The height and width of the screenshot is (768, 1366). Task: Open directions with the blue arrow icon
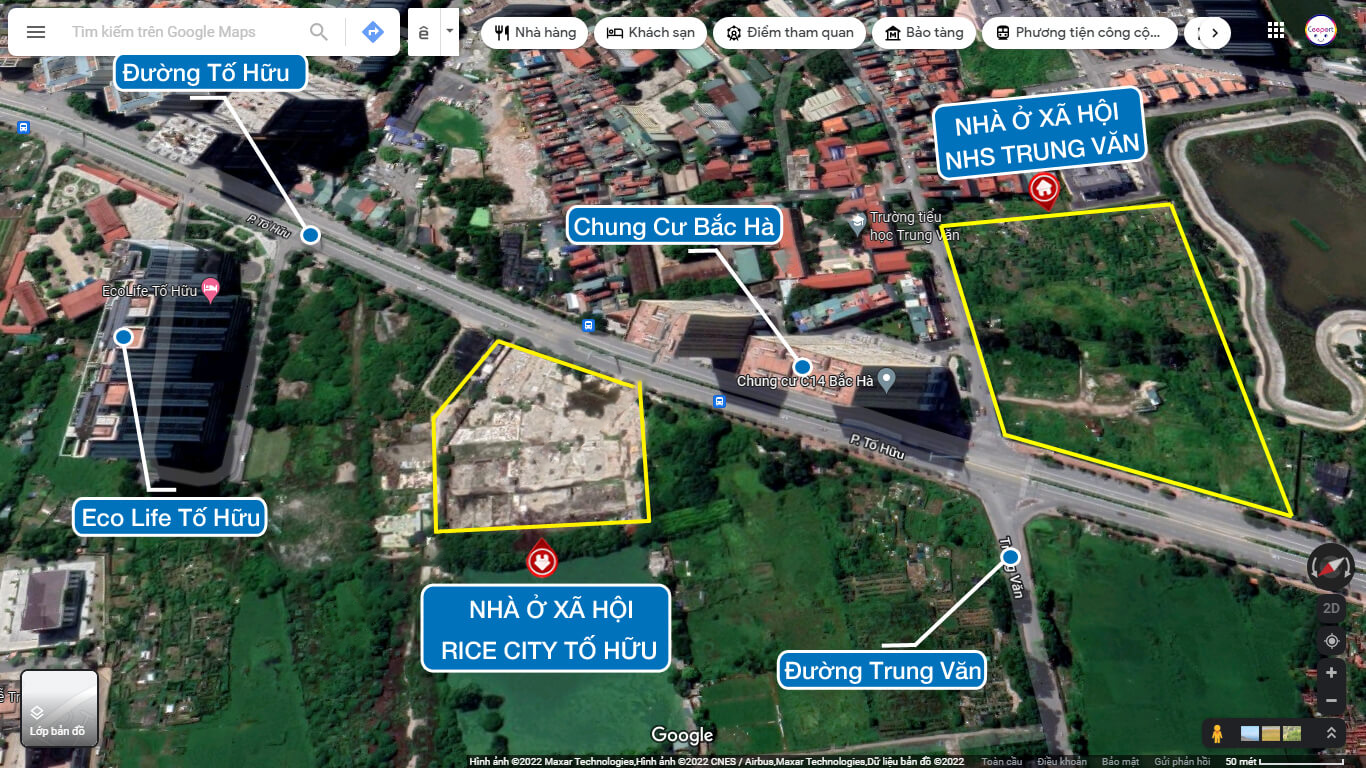coord(372,32)
